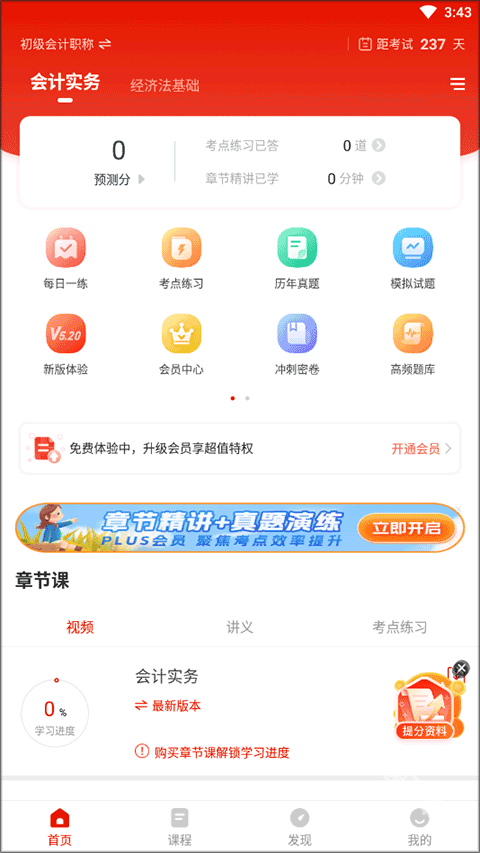Tap 开通会员 to upgrade membership
Viewport: 480px width, 853px height.
coord(421,449)
